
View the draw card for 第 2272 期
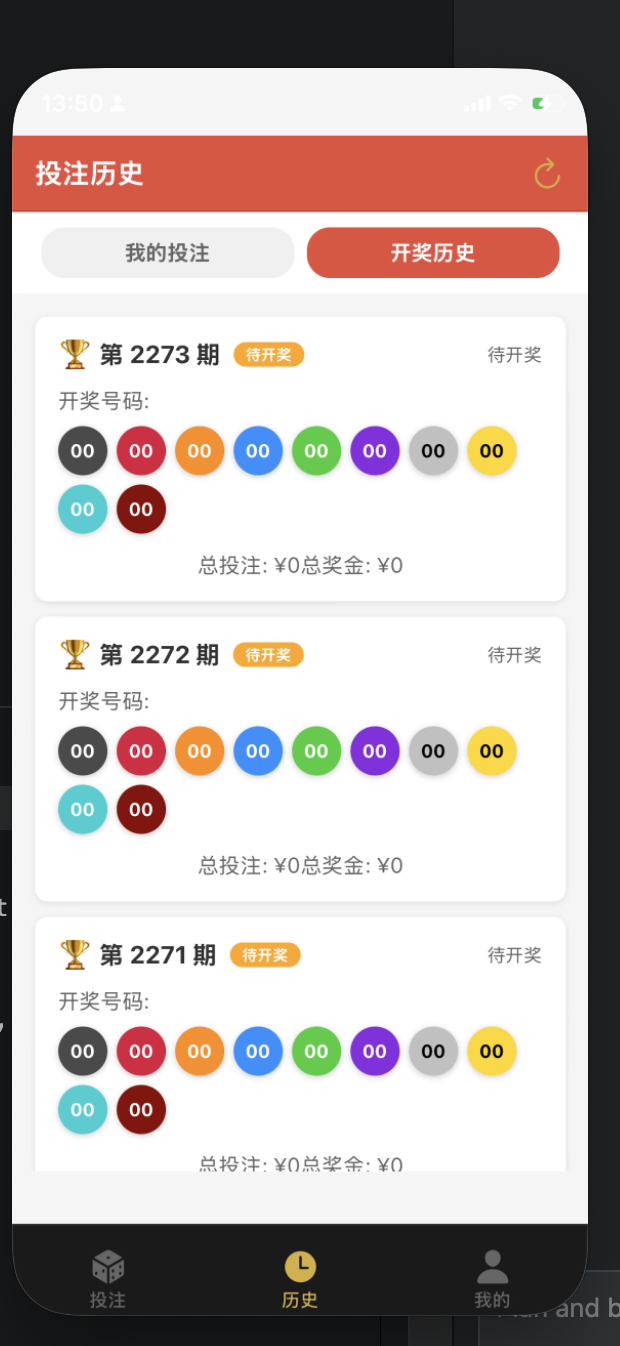[x=300, y=759]
